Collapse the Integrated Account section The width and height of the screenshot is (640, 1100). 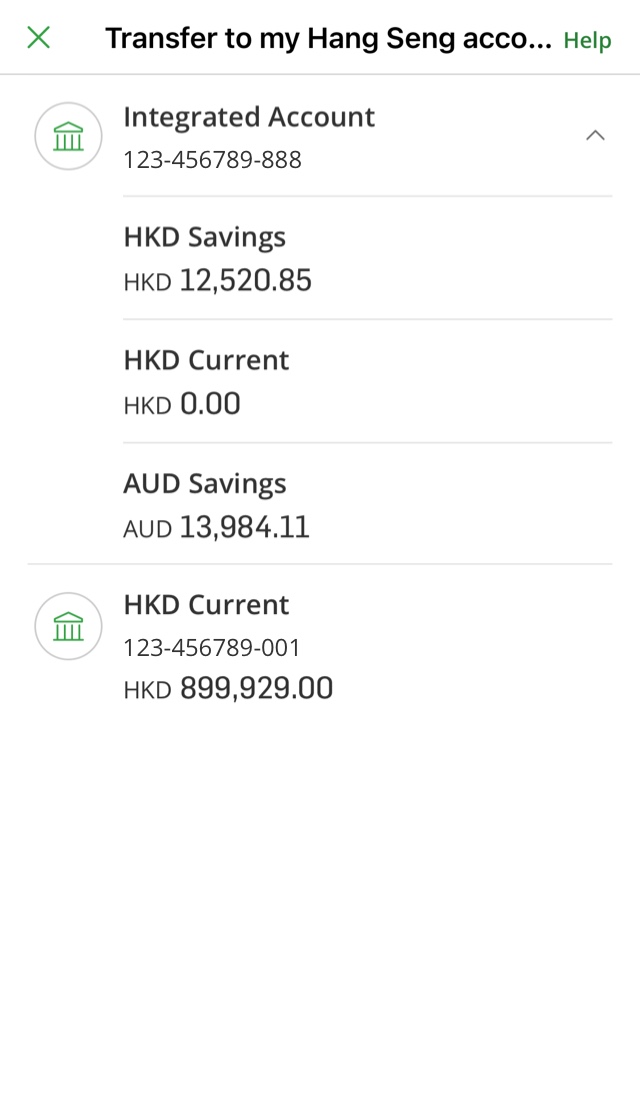(595, 135)
